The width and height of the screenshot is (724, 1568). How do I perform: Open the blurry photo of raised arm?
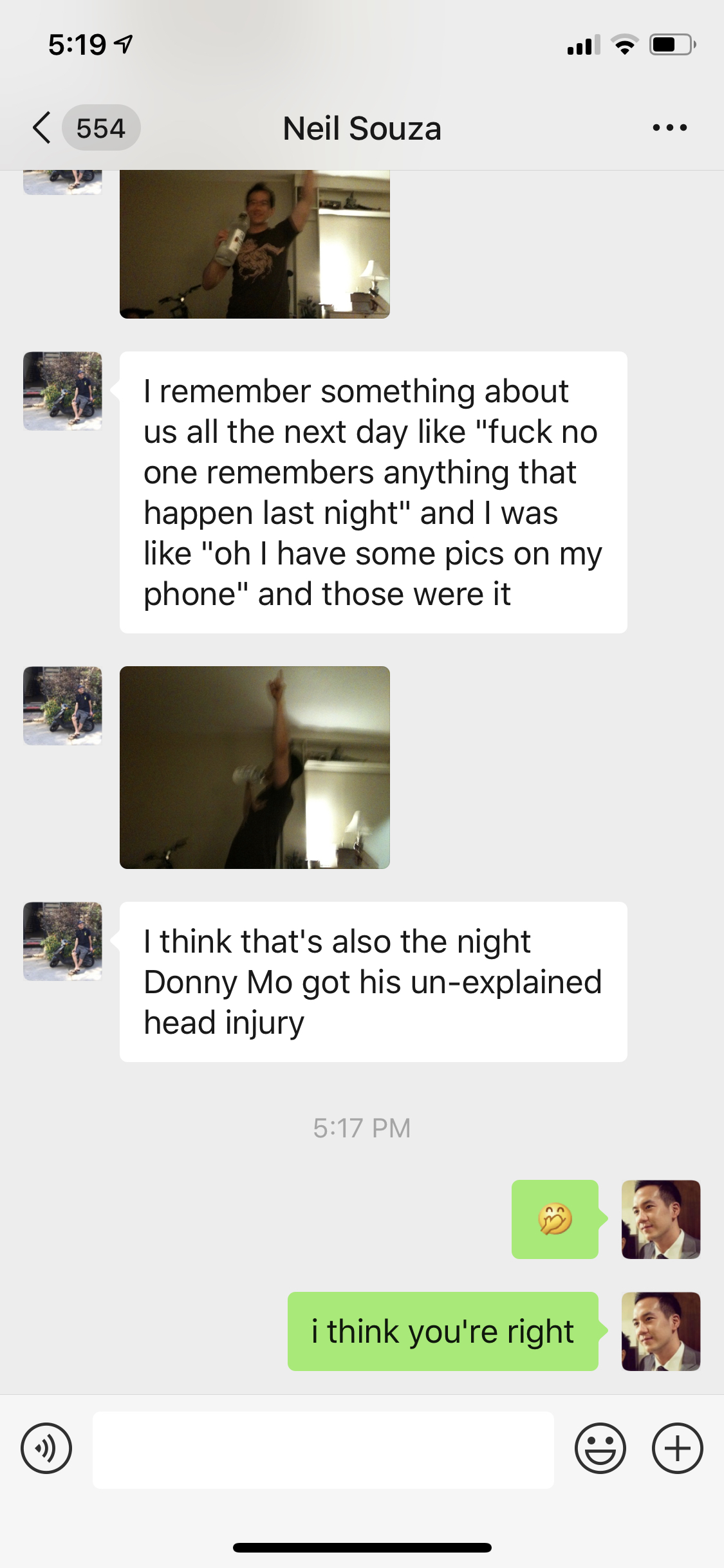click(x=255, y=767)
